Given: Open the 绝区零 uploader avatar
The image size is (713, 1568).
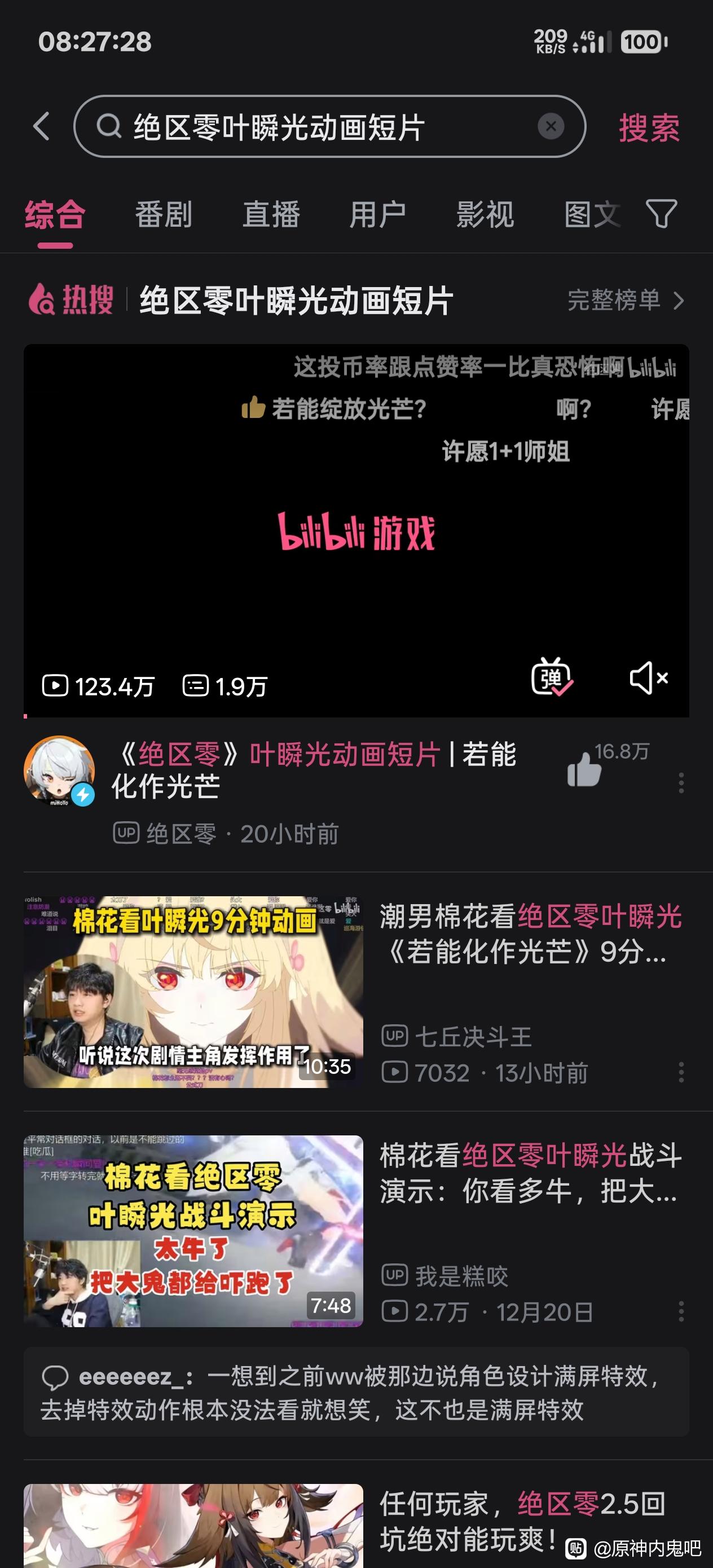Looking at the screenshot, I should coord(59,770).
